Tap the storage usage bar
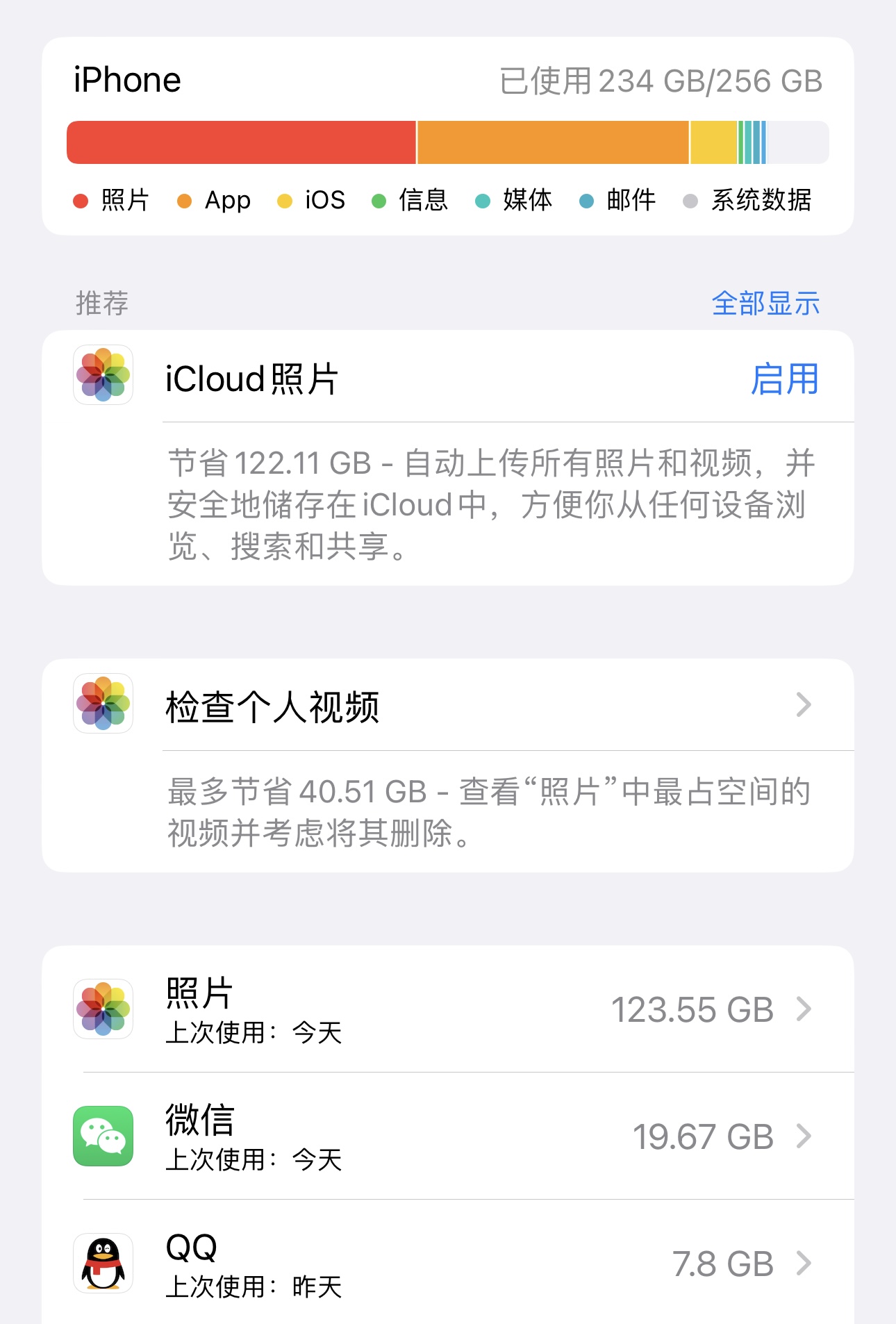The width and height of the screenshot is (896, 1324). (x=448, y=141)
